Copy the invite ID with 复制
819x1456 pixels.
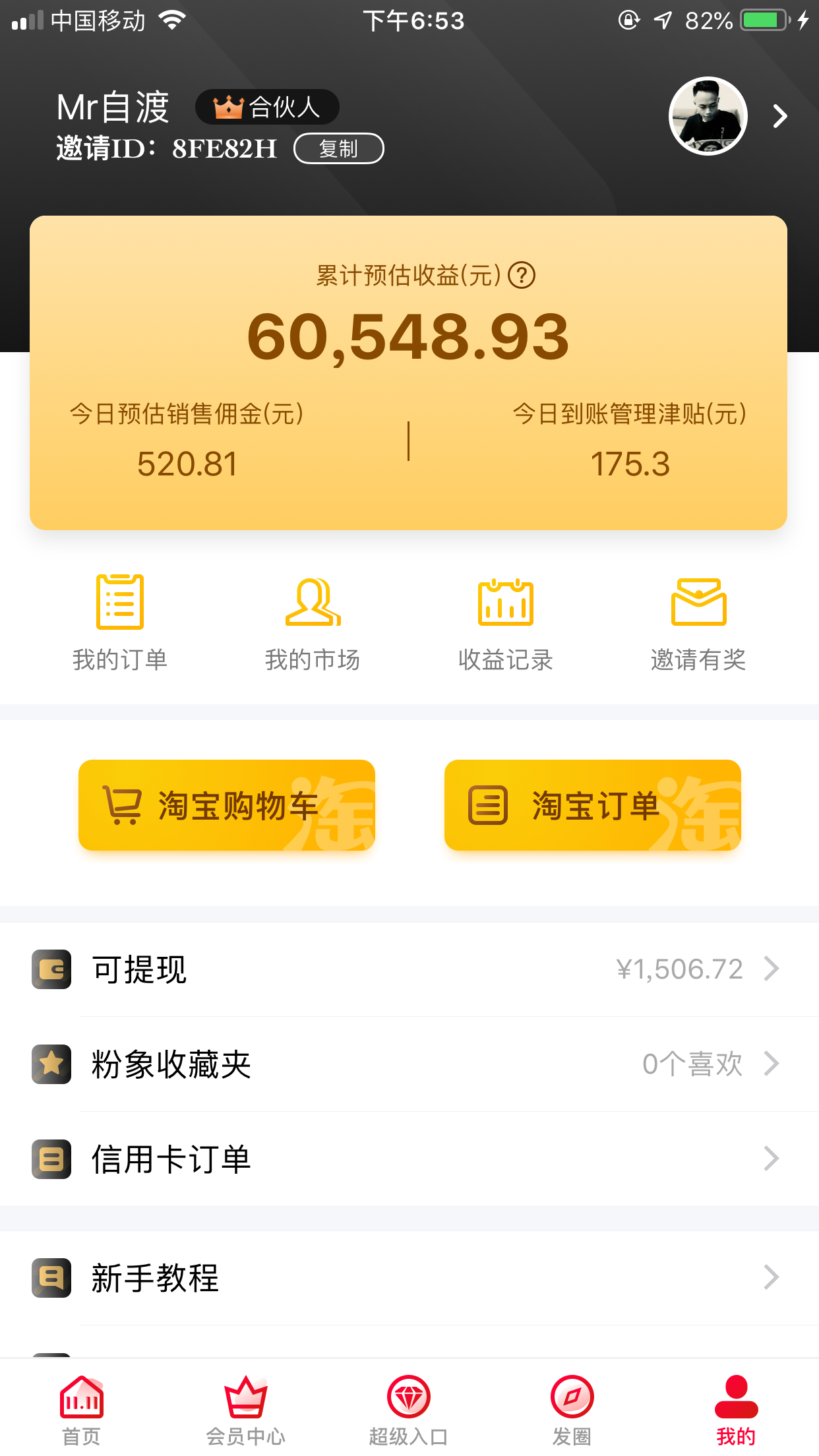click(x=338, y=148)
